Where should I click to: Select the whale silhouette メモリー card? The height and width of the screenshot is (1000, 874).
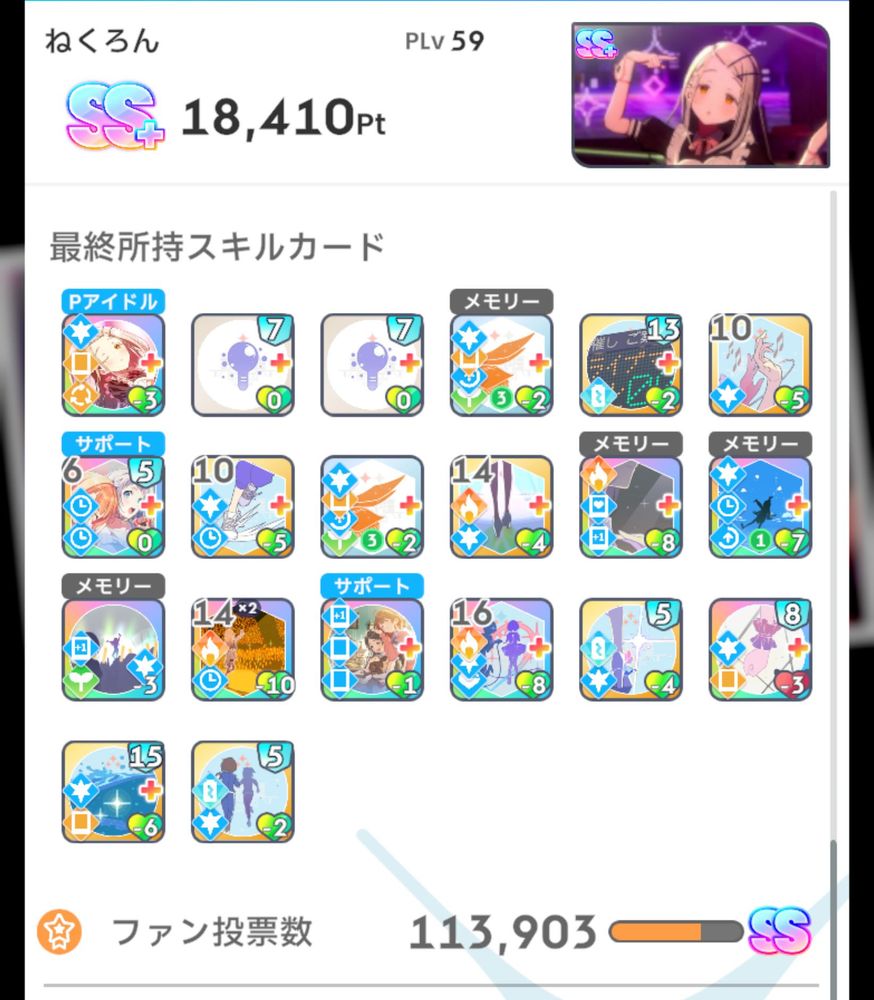tap(760, 502)
